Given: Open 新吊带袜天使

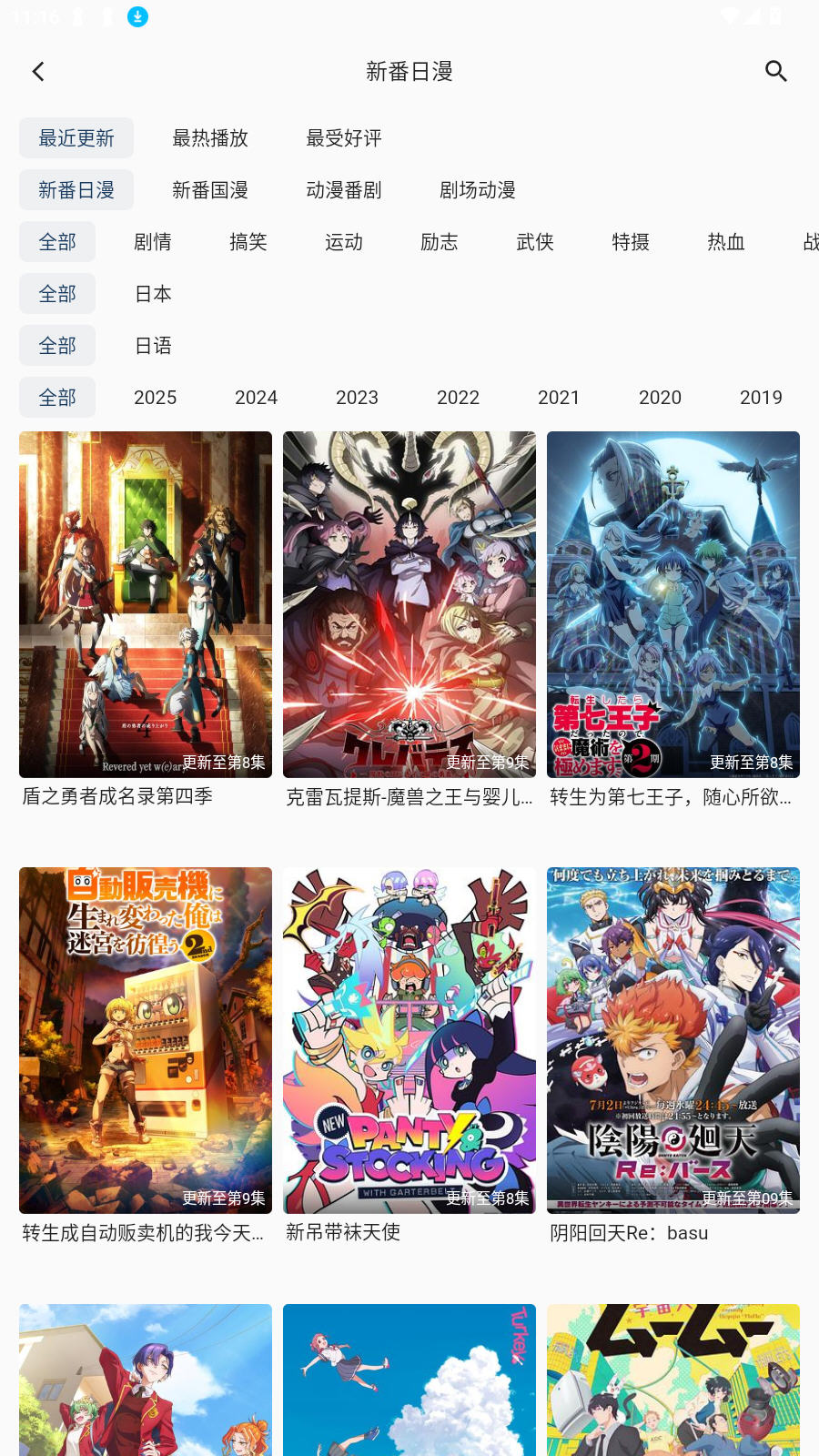Looking at the screenshot, I should coord(409,1040).
